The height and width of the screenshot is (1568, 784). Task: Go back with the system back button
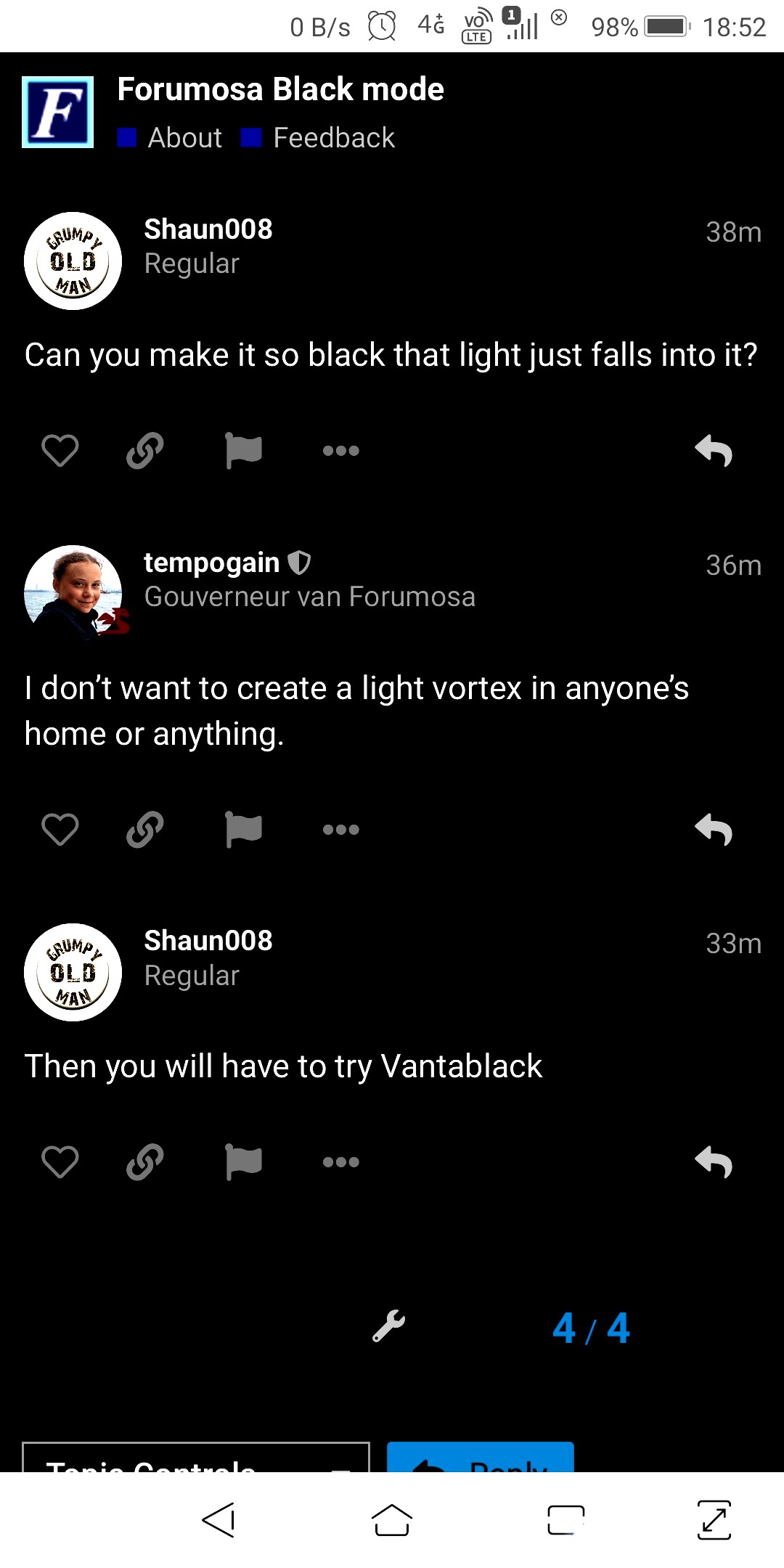[219, 1520]
